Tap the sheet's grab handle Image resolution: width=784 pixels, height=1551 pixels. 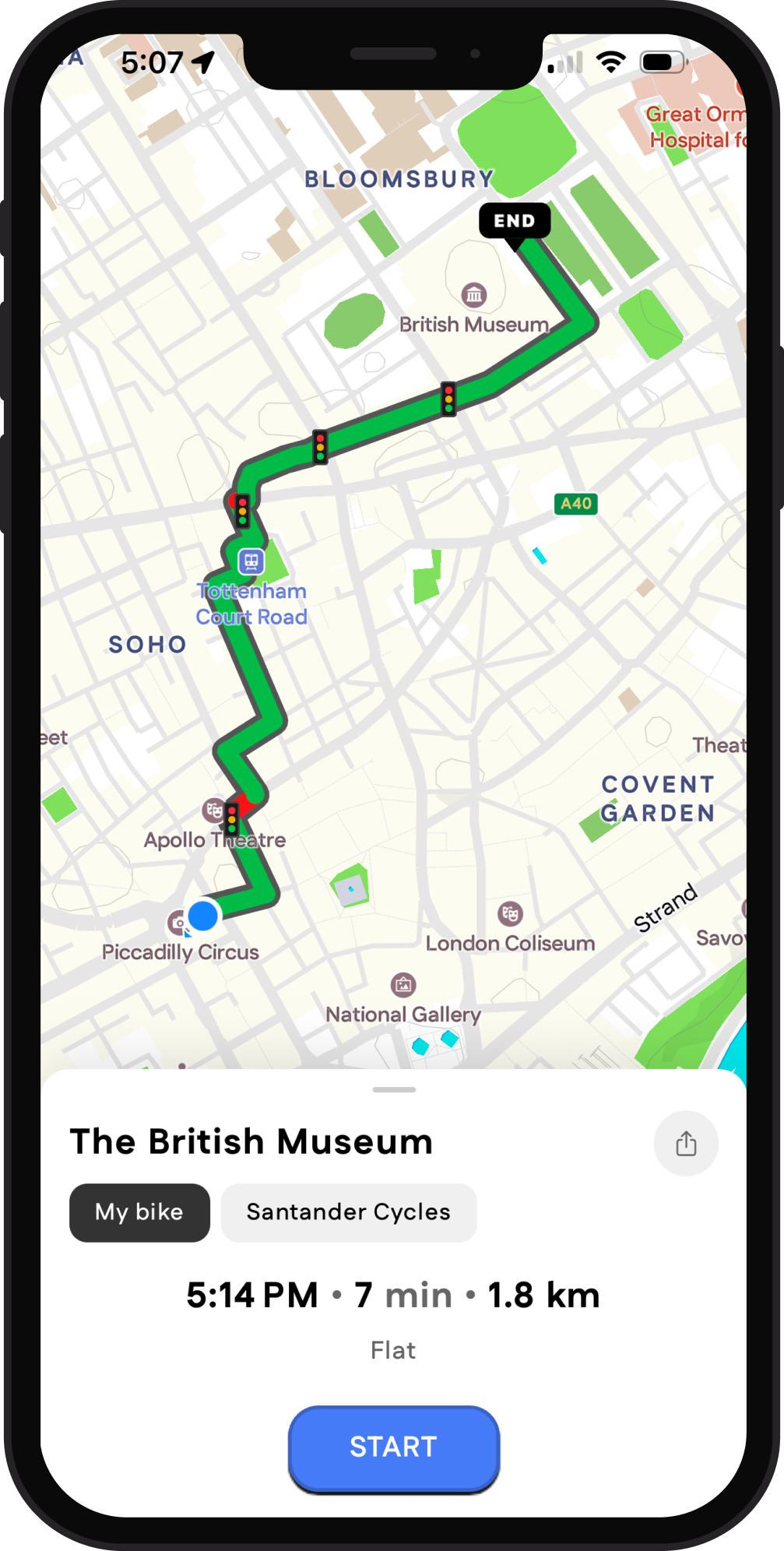coord(394,1089)
